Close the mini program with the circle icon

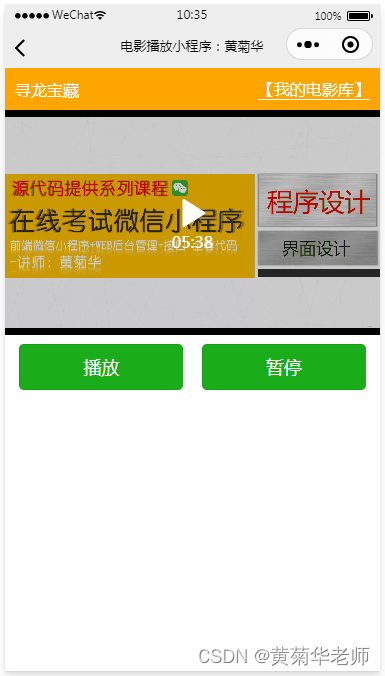click(x=350, y=44)
